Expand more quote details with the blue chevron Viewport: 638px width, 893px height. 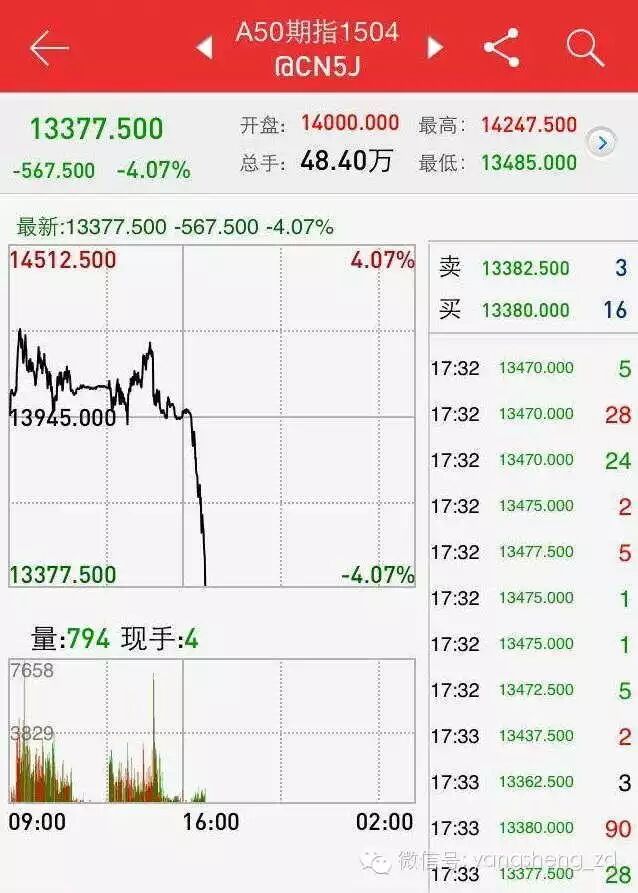coord(602,143)
